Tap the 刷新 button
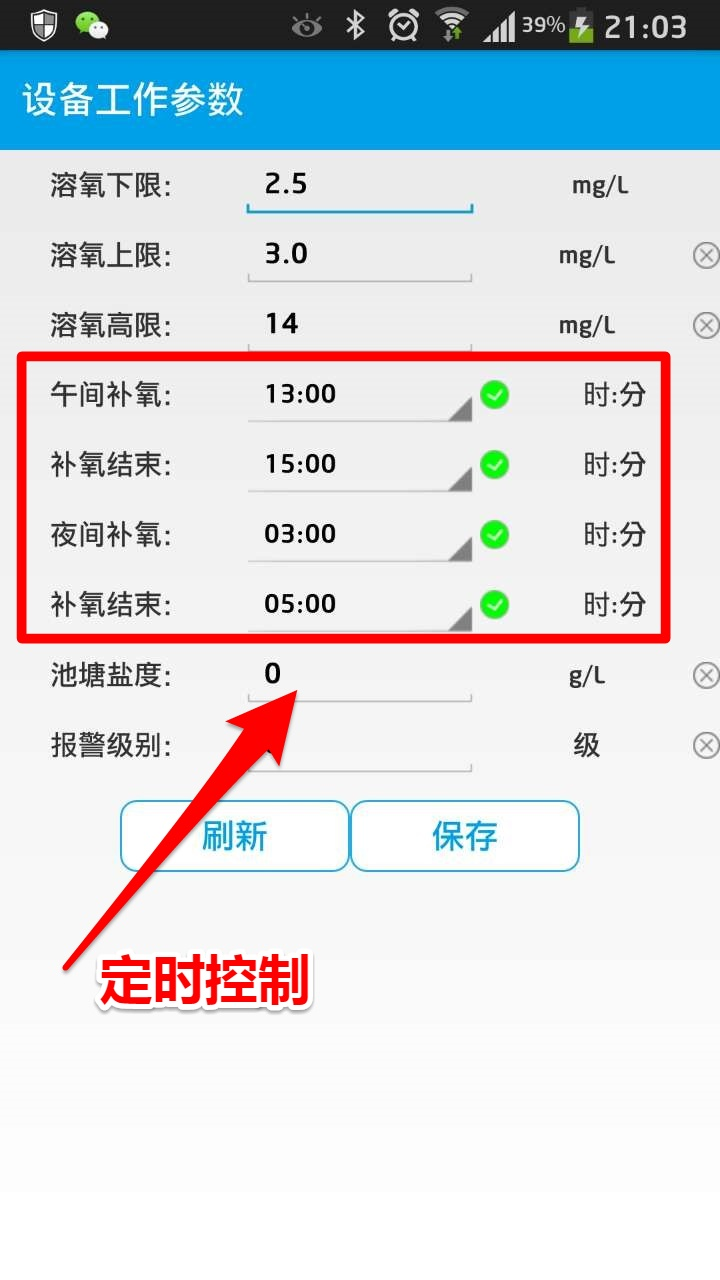720x1280 pixels. pos(235,836)
